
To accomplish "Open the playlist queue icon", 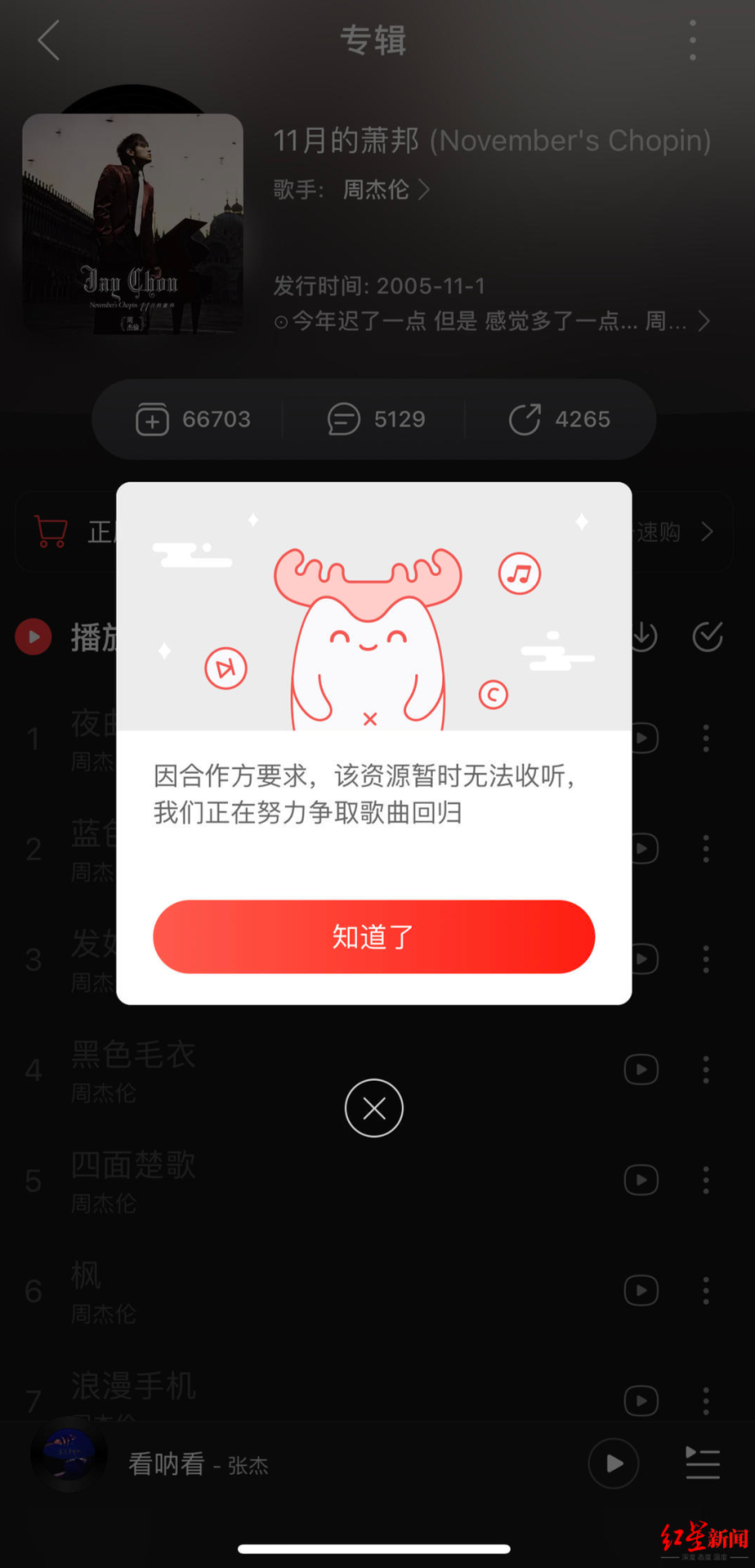I will pyautogui.click(x=702, y=1463).
